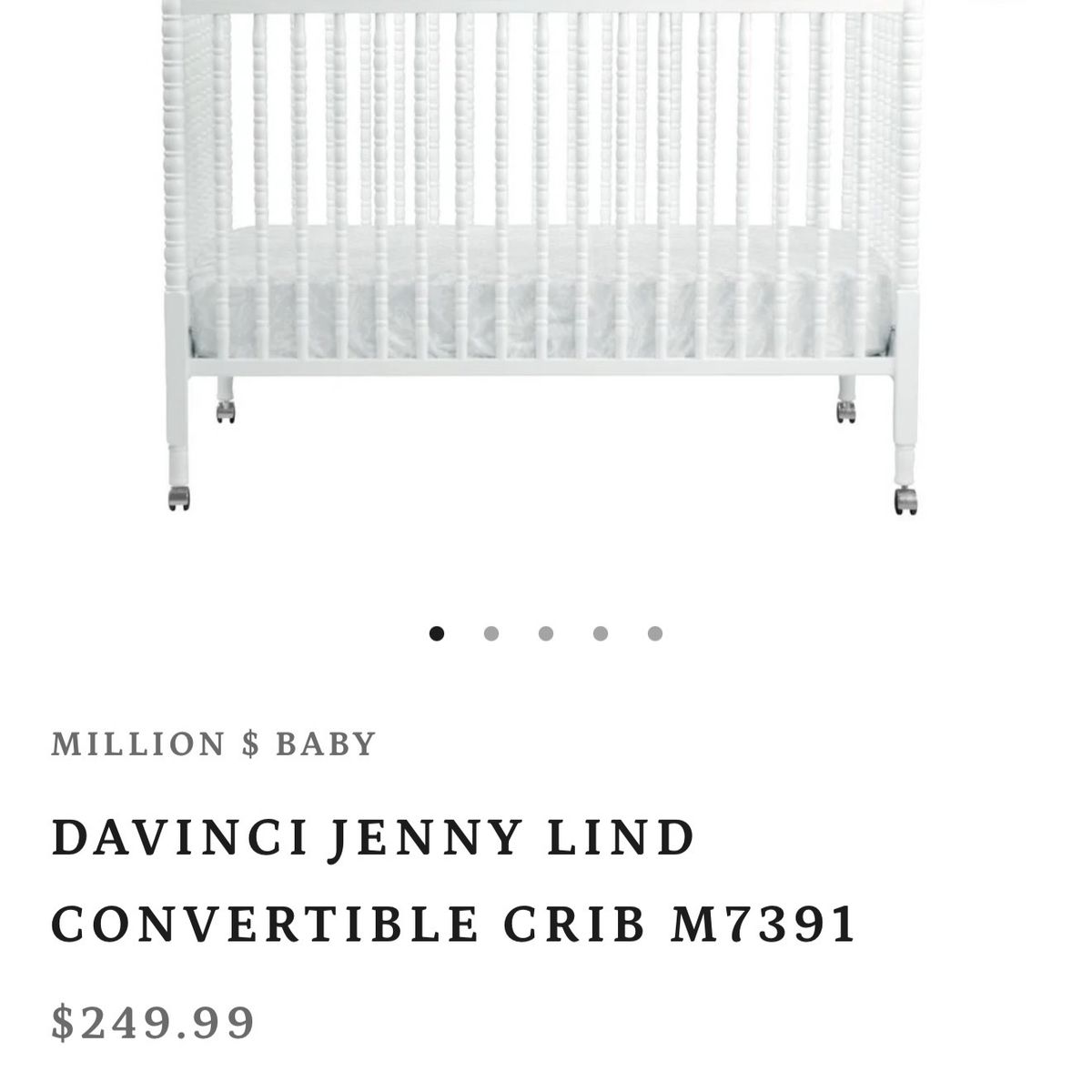Show the last carousel image dot
This screenshot has height=1092, width=1092.
[x=655, y=634]
